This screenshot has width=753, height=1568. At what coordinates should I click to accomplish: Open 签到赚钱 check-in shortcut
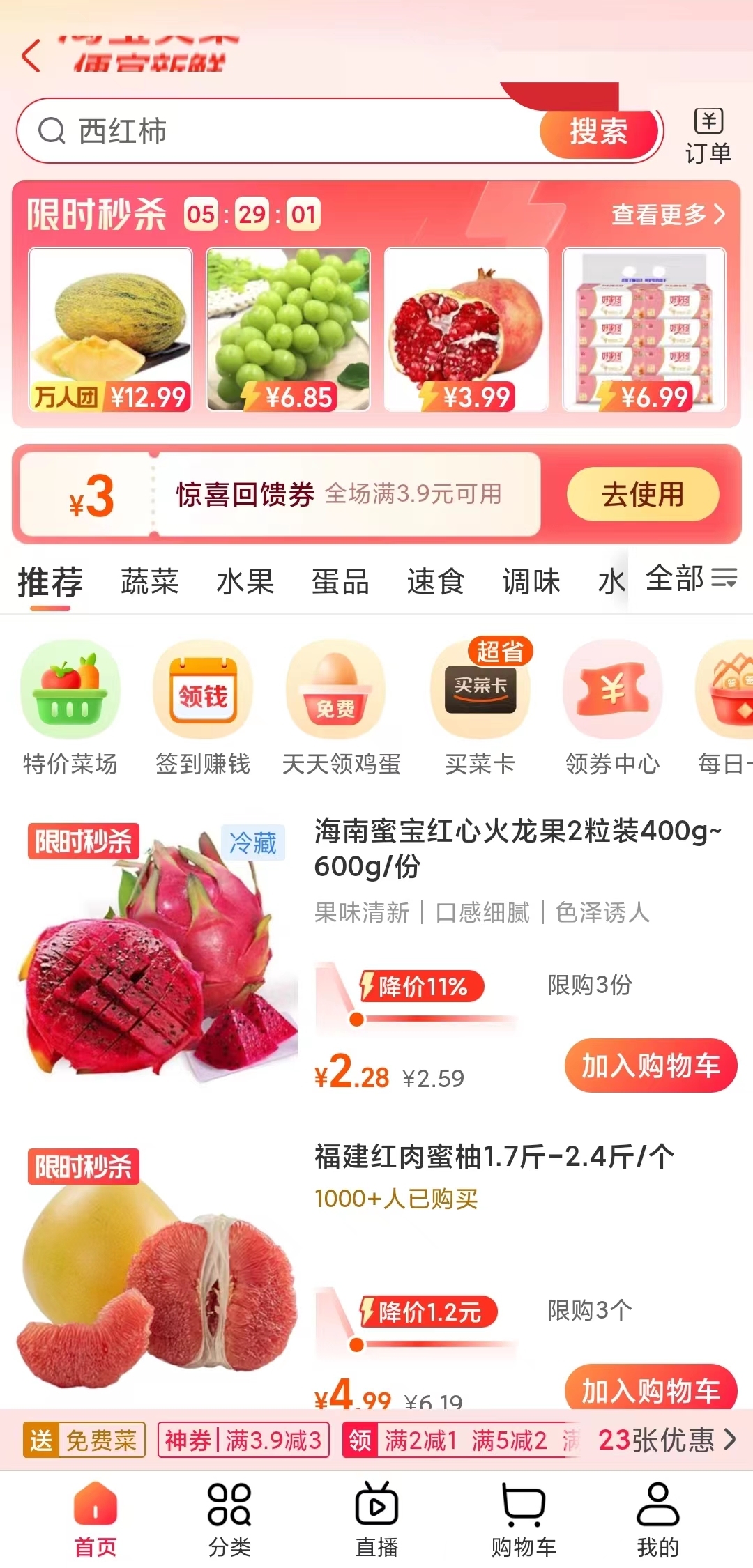(203, 707)
